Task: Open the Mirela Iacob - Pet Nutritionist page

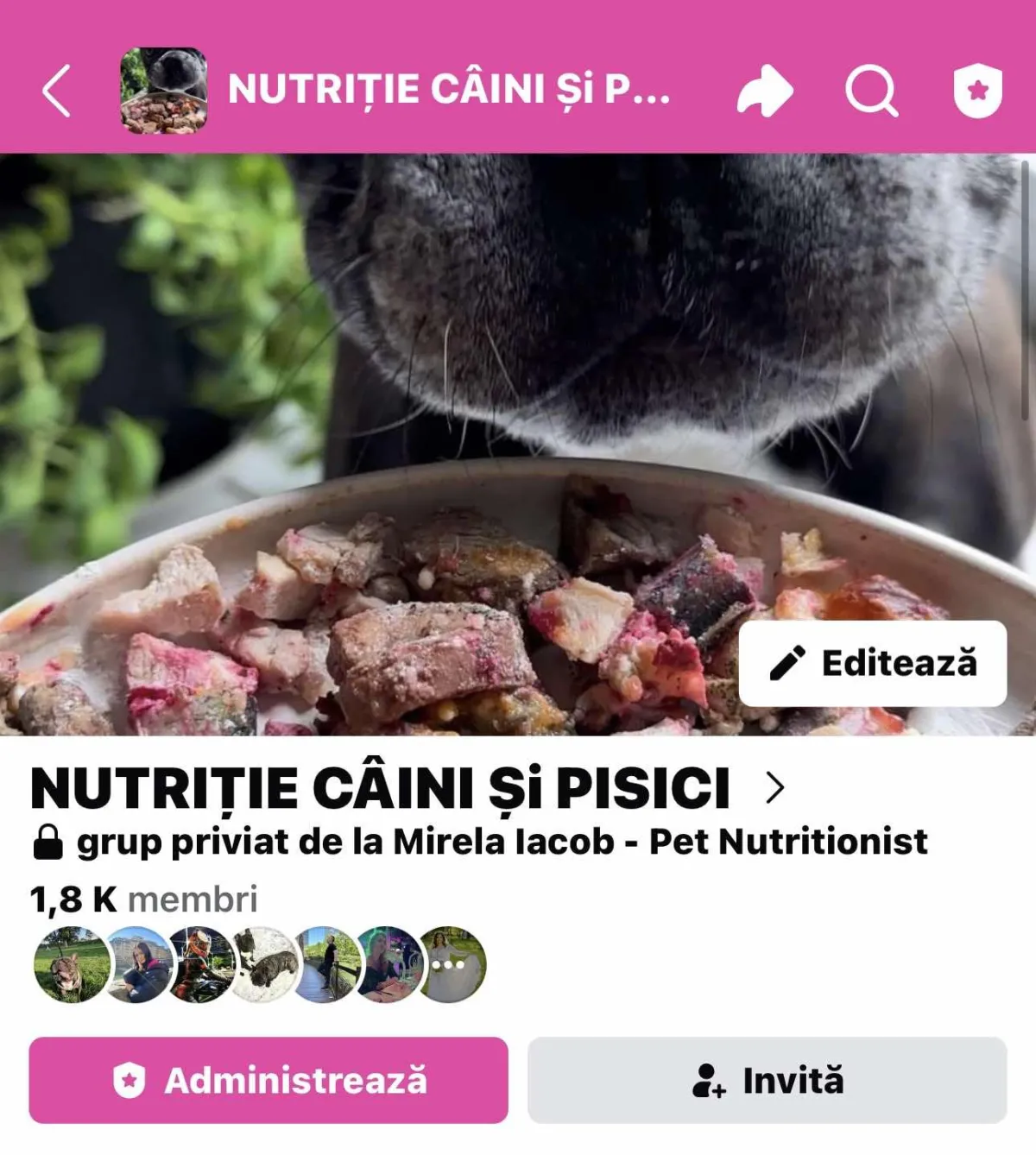Action: pos(660,842)
